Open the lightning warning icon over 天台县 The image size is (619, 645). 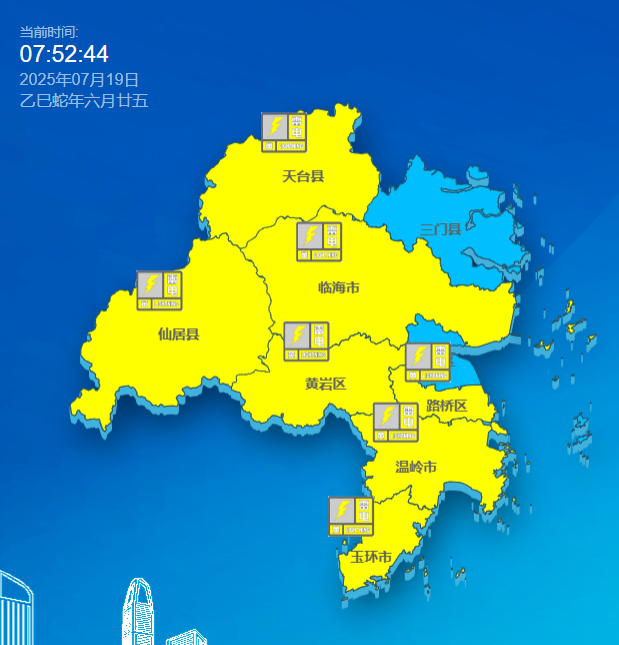tap(284, 132)
